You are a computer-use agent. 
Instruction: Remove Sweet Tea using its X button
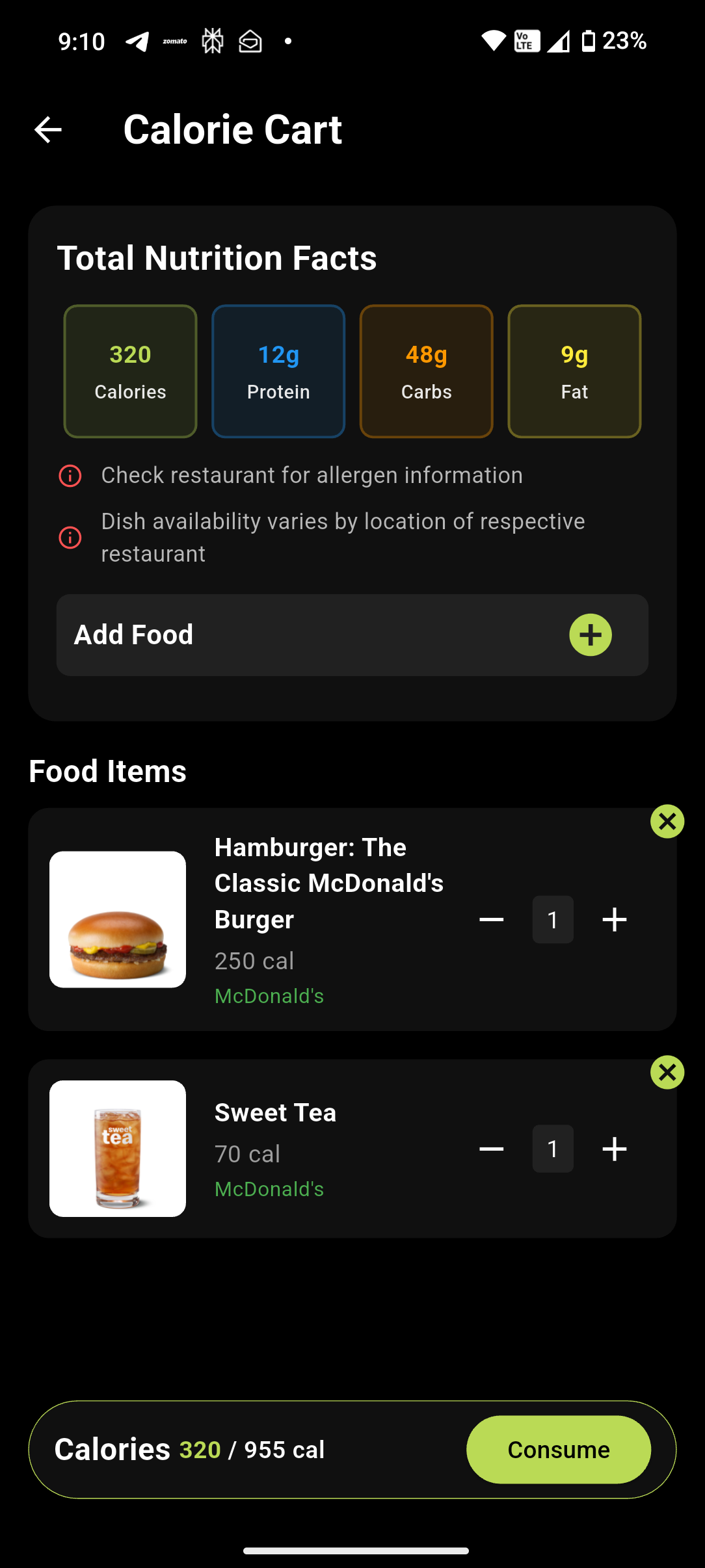(666, 1073)
